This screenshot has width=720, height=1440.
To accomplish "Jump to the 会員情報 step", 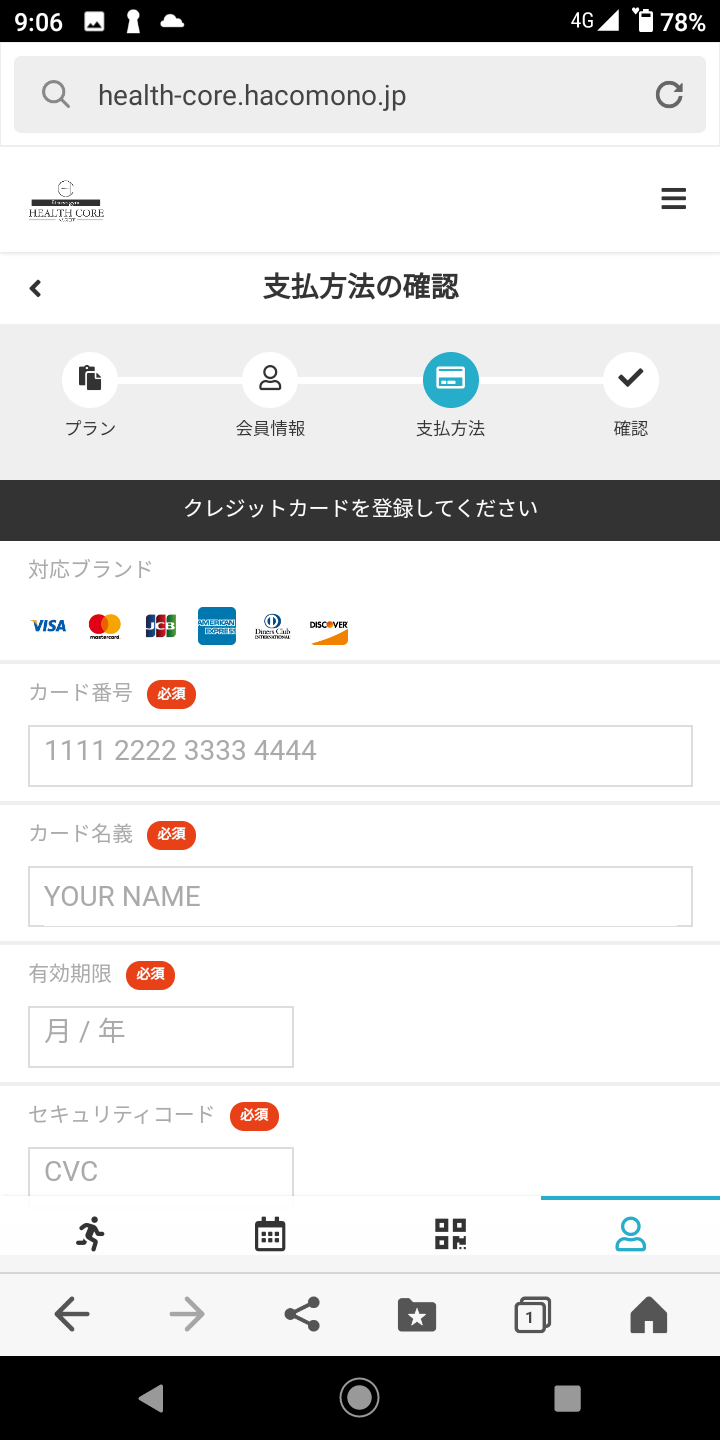I will (270, 380).
